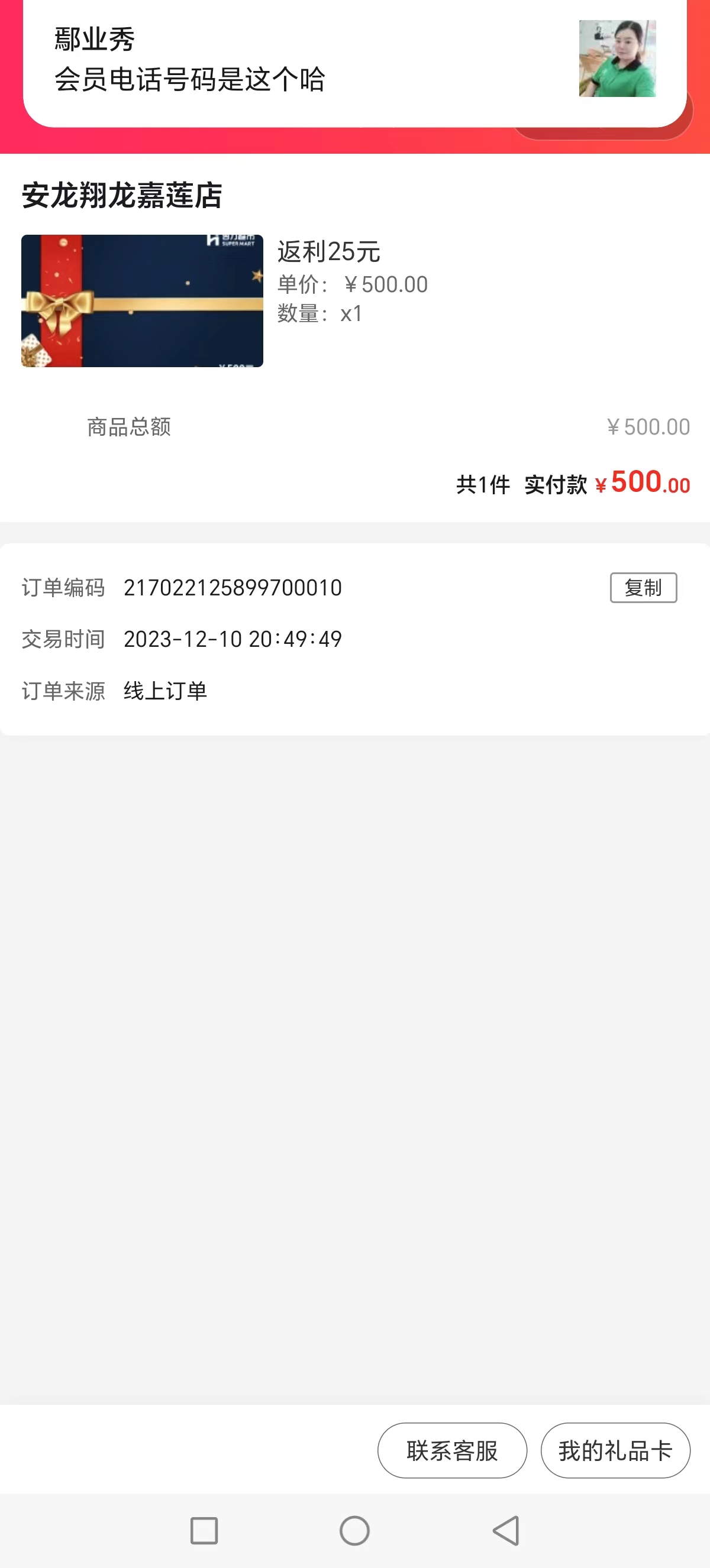Open the recent apps view
Viewport: 710px width, 1568px height.
(204, 1530)
